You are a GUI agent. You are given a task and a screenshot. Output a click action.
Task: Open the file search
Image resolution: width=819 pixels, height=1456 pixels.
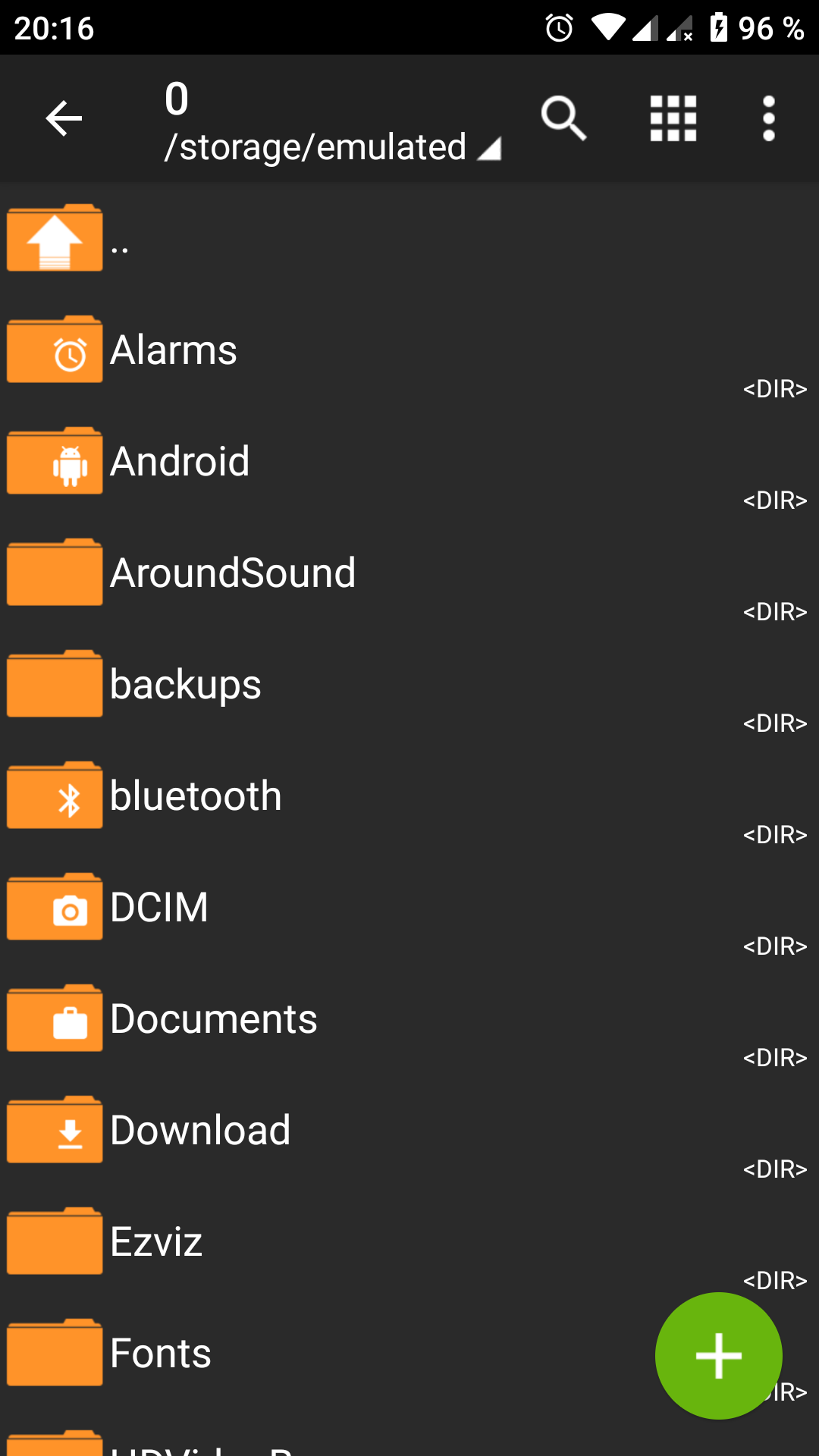pos(563,118)
